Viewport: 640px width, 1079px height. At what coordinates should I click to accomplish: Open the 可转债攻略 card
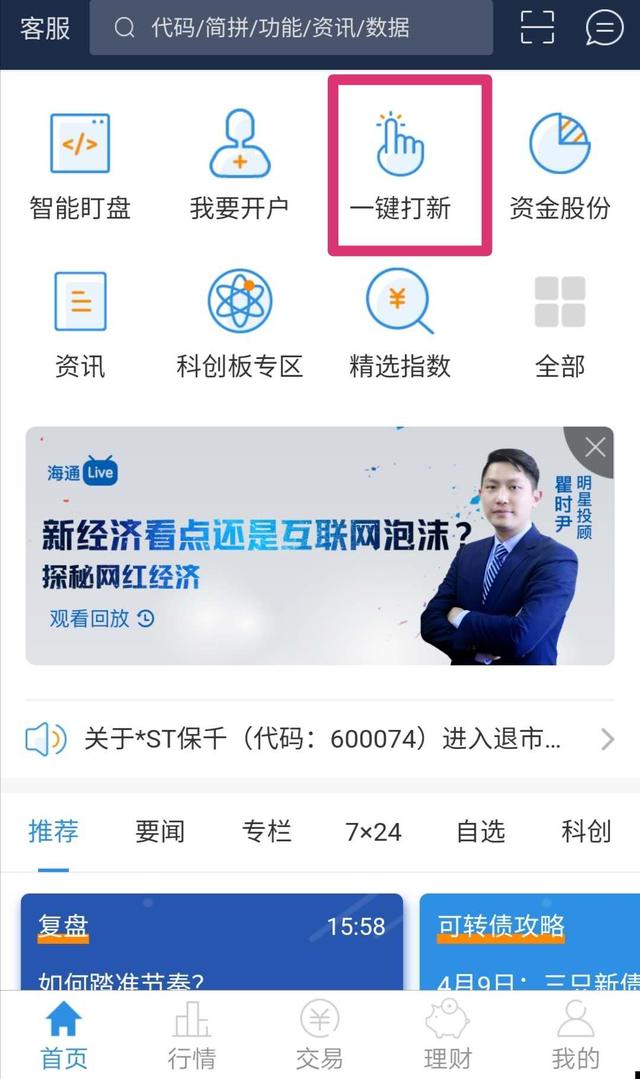click(x=530, y=941)
